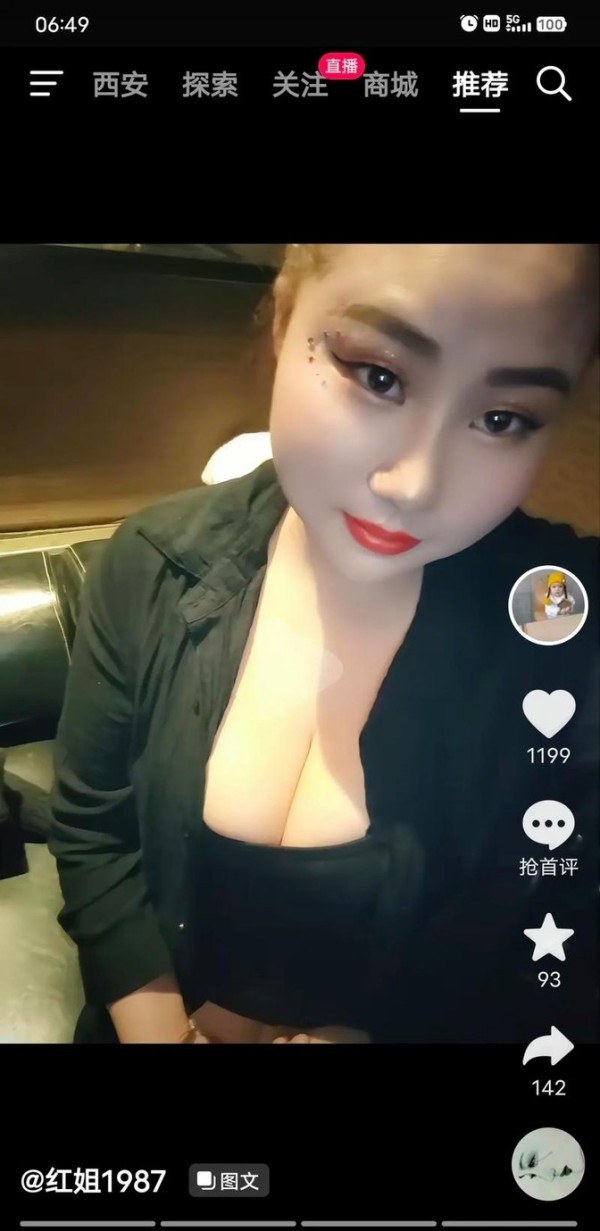Open the 关注 tab
This screenshot has height=1231, width=600.
pos(300,85)
